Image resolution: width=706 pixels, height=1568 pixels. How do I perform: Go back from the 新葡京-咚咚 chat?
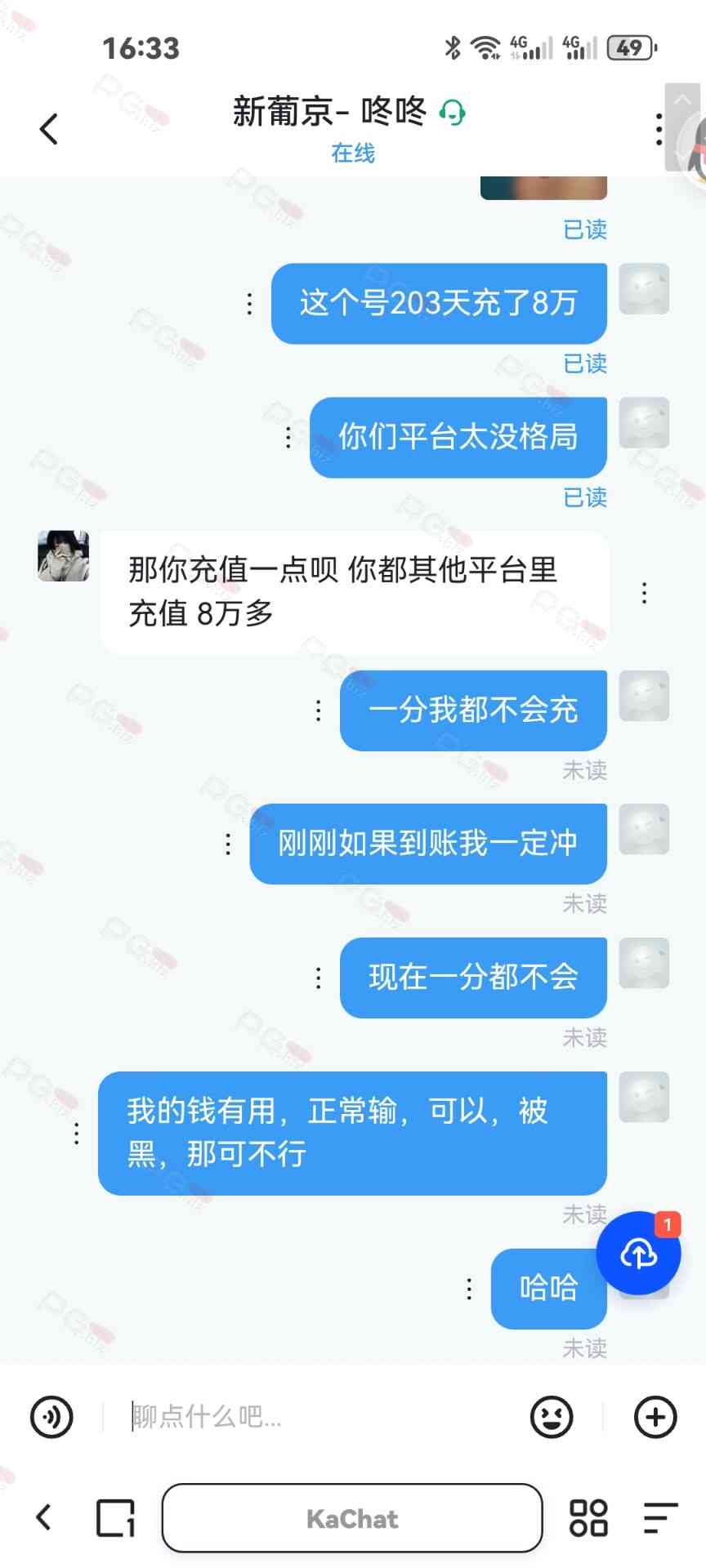[x=49, y=129]
